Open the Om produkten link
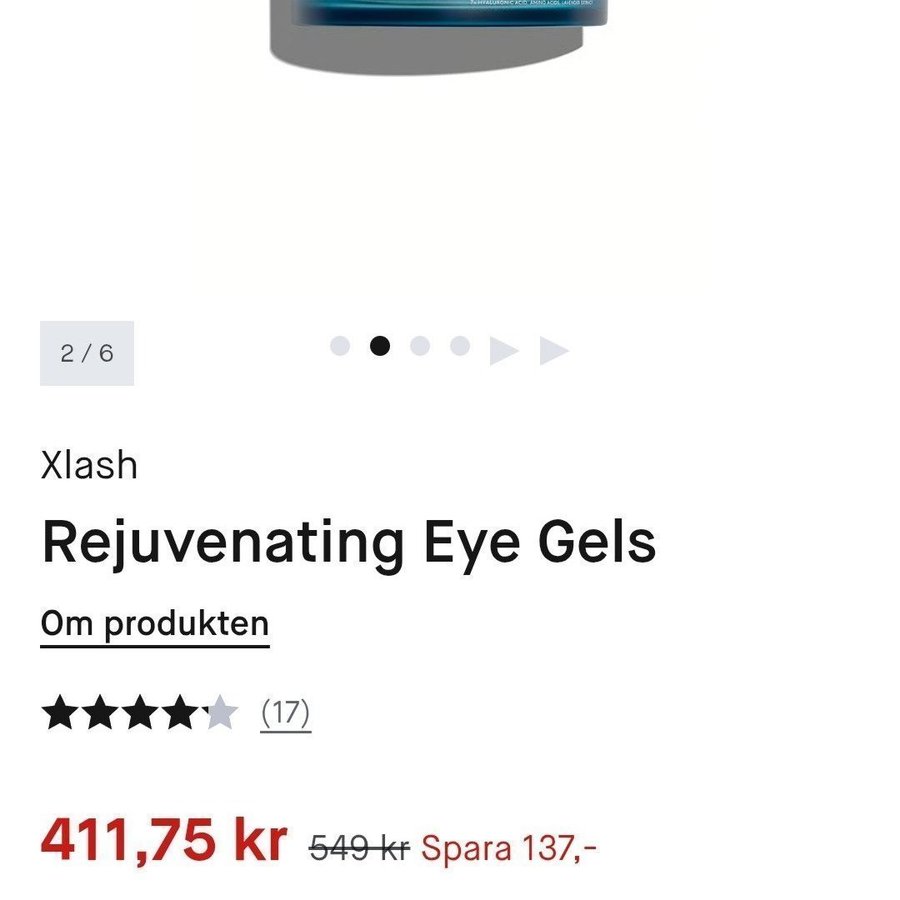Viewport: 900px width, 900px height. pos(155,624)
